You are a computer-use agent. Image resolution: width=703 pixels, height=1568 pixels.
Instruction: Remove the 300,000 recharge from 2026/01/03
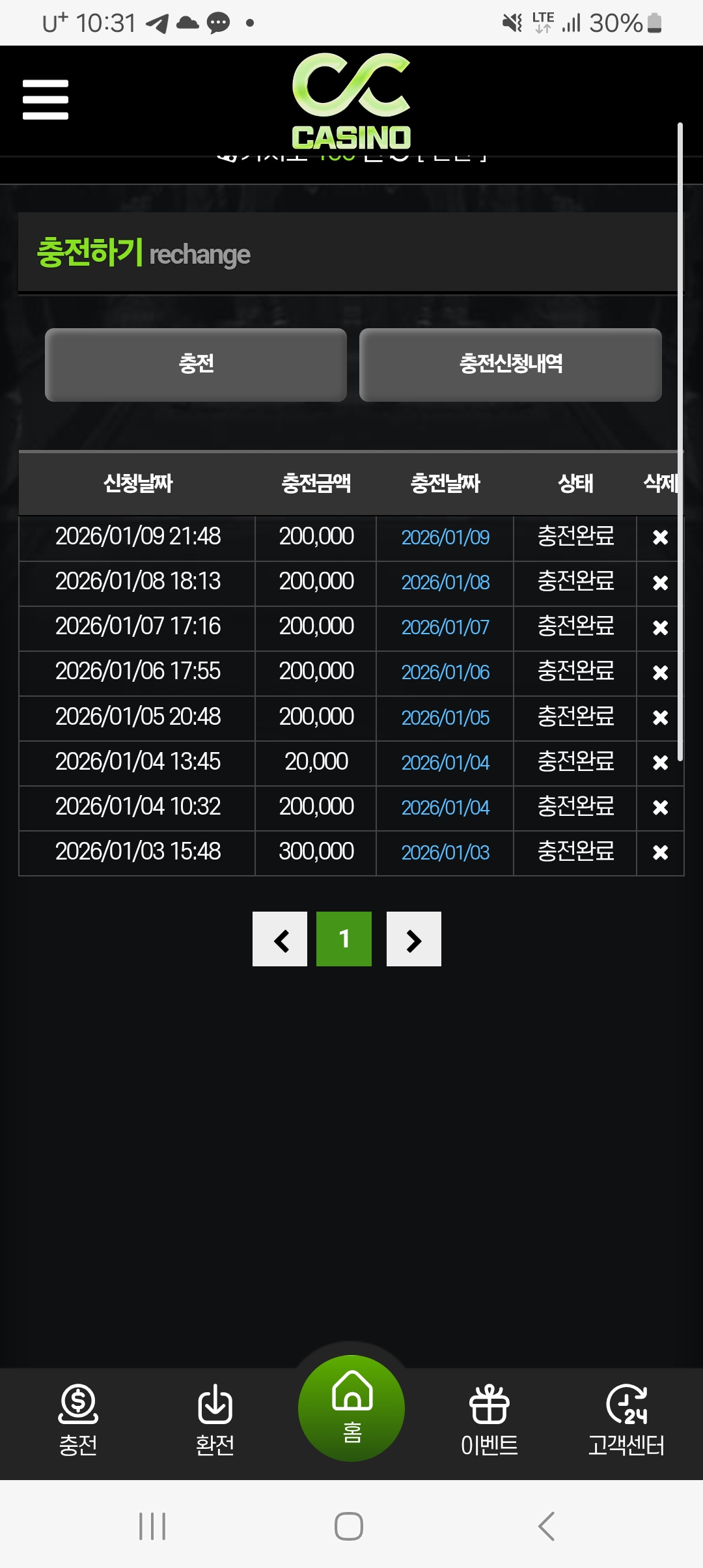click(x=660, y=852)
